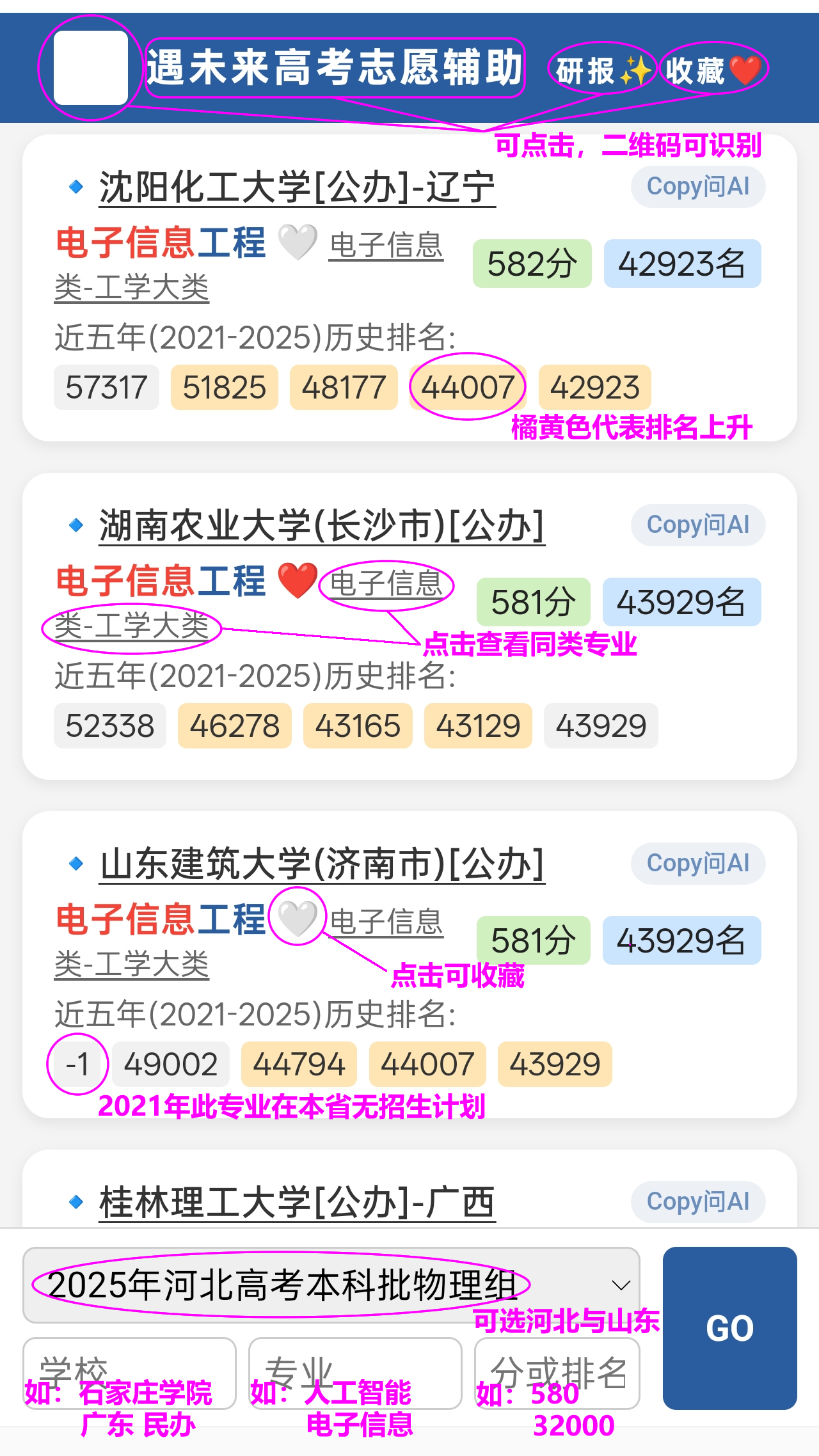Viewport: 819px width, 1456px height.
Task: Click Copy问AI for 桂林理工大学
Action: coord(697,1201)
